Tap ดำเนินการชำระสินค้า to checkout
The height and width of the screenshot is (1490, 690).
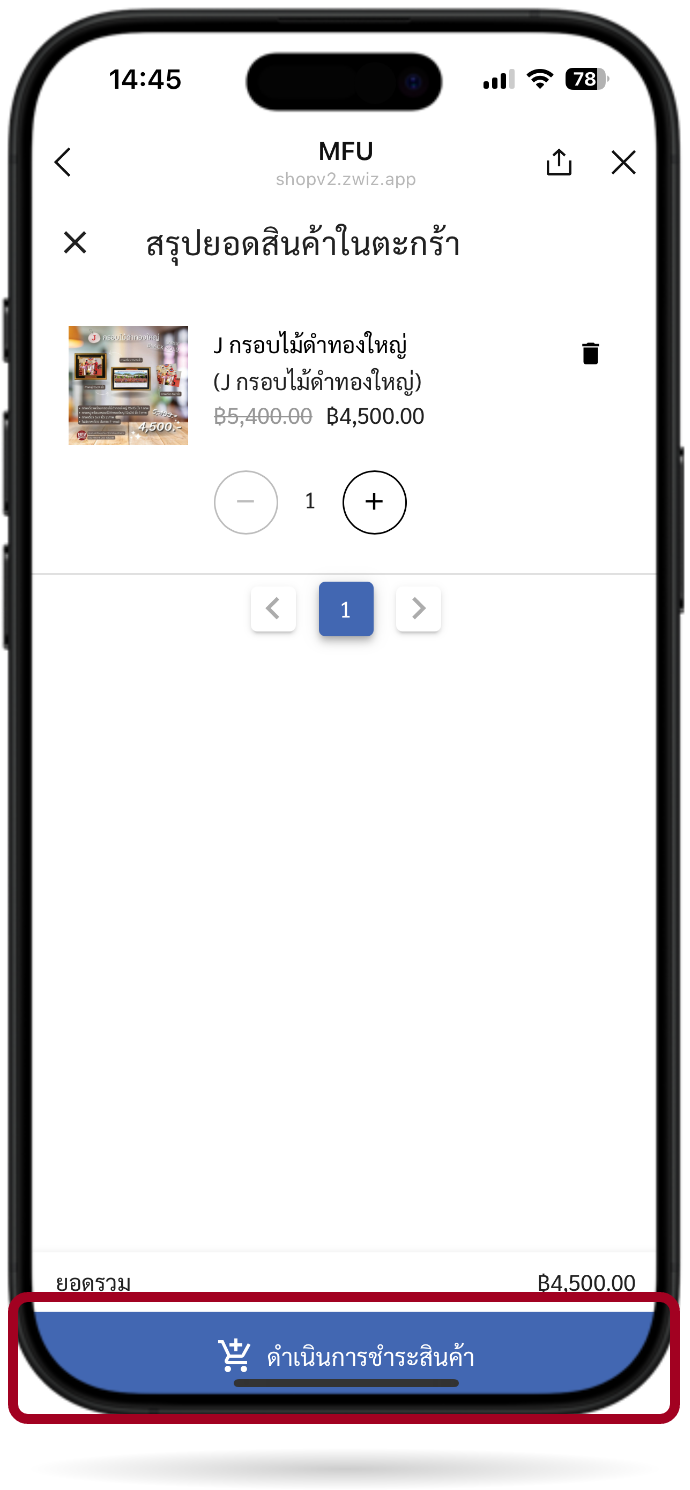pos(345,1356)
